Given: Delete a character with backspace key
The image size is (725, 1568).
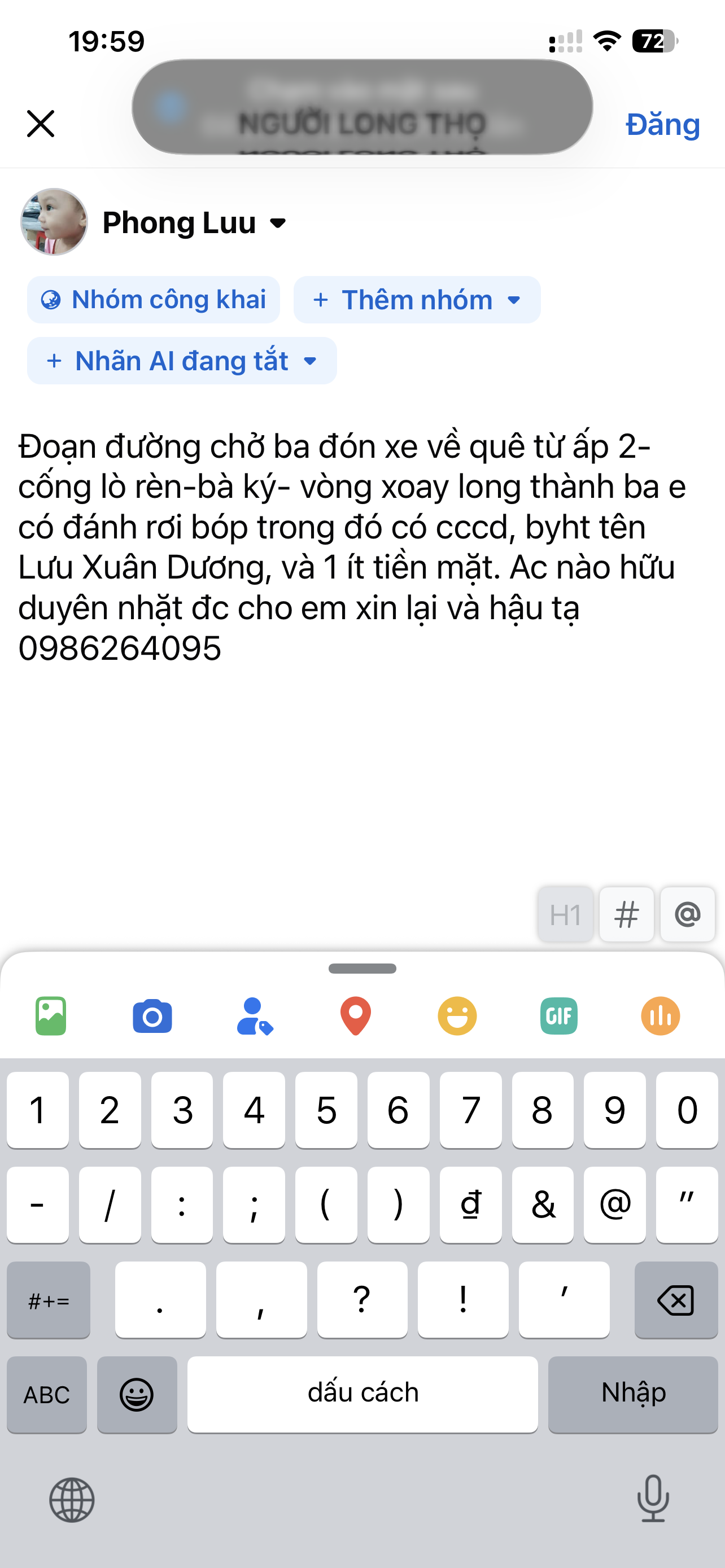Looking at the screenshot, I should pyautogui.click(x=676, y=1299).
